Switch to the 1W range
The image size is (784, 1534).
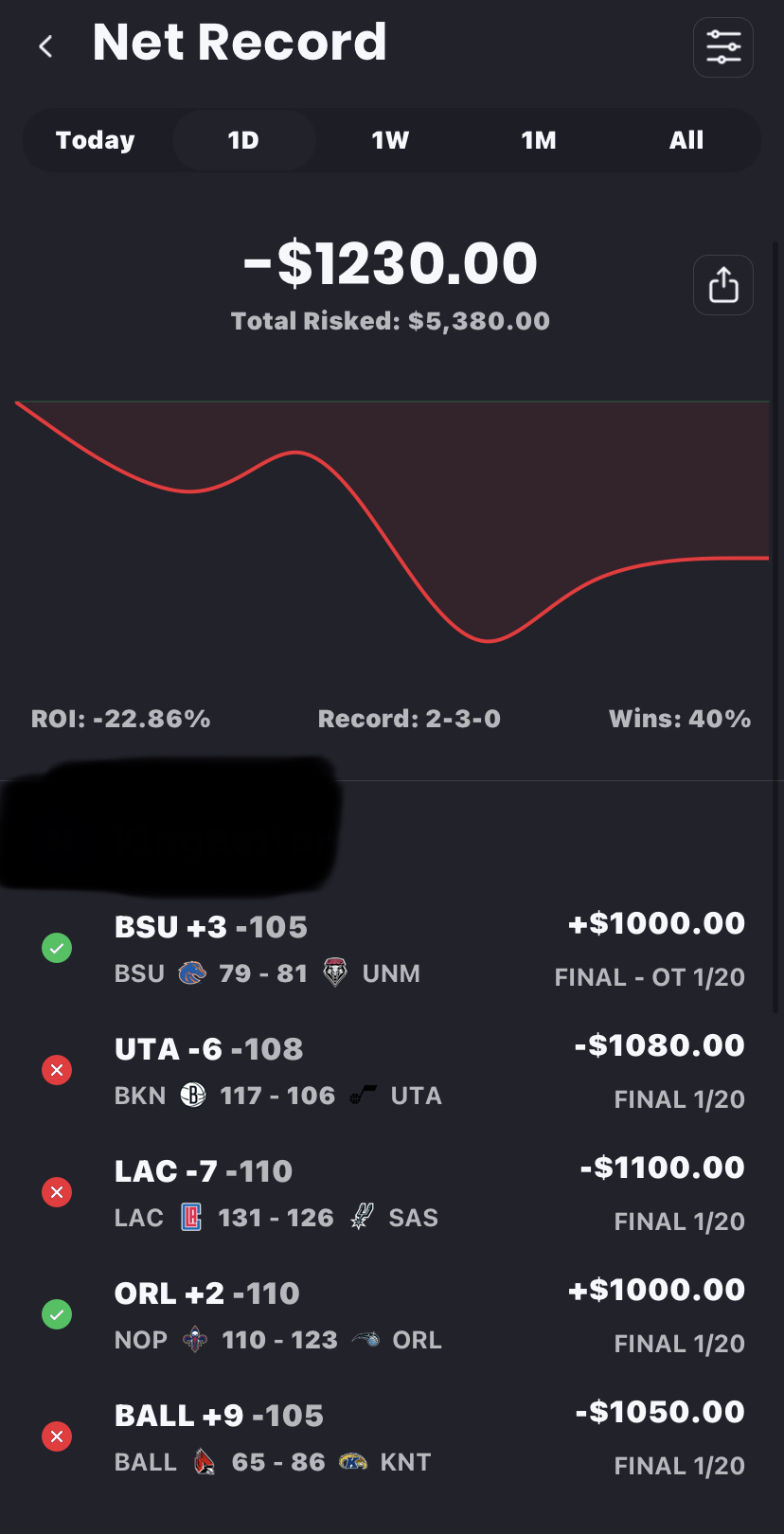pos(390,140)
